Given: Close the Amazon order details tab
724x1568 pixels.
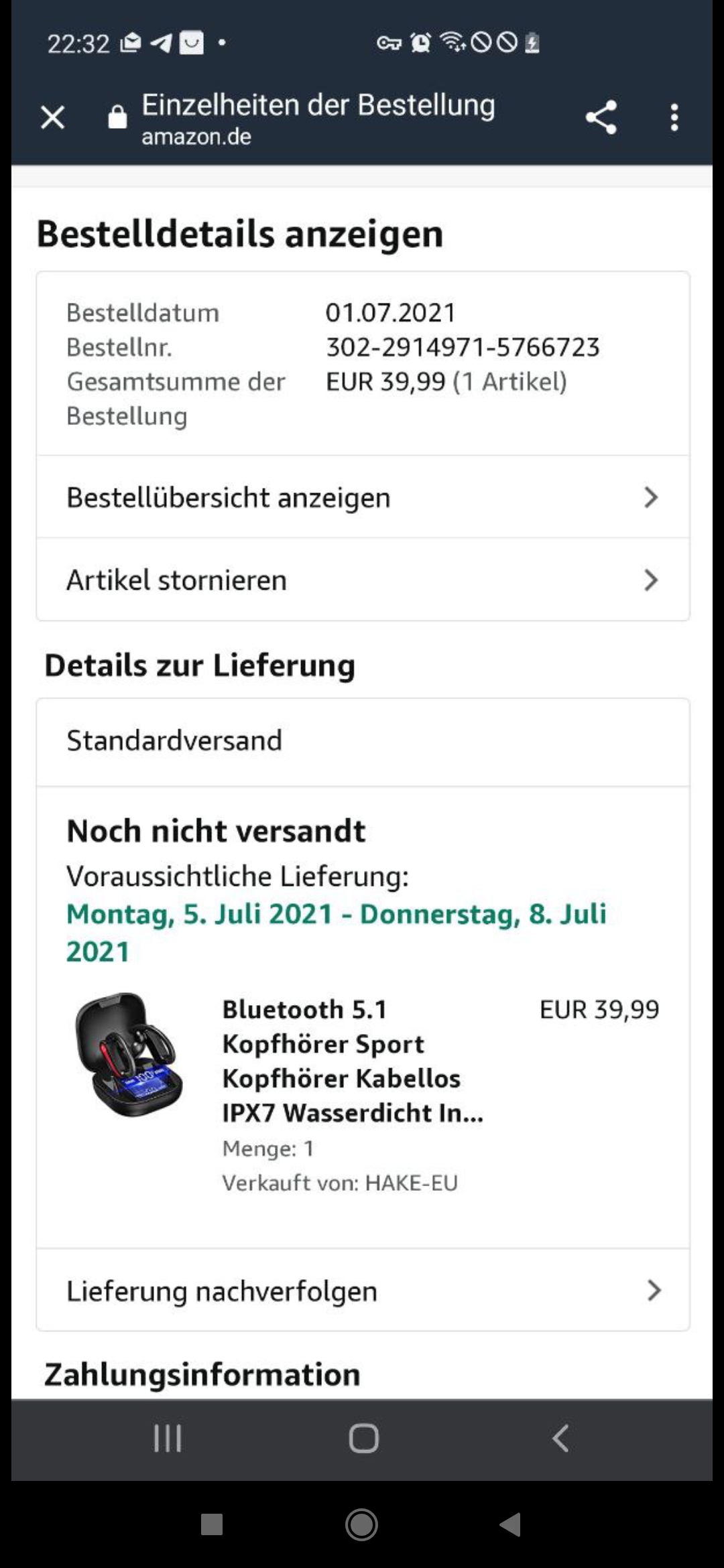Looking at the screenshot, I should pos(52,118).
